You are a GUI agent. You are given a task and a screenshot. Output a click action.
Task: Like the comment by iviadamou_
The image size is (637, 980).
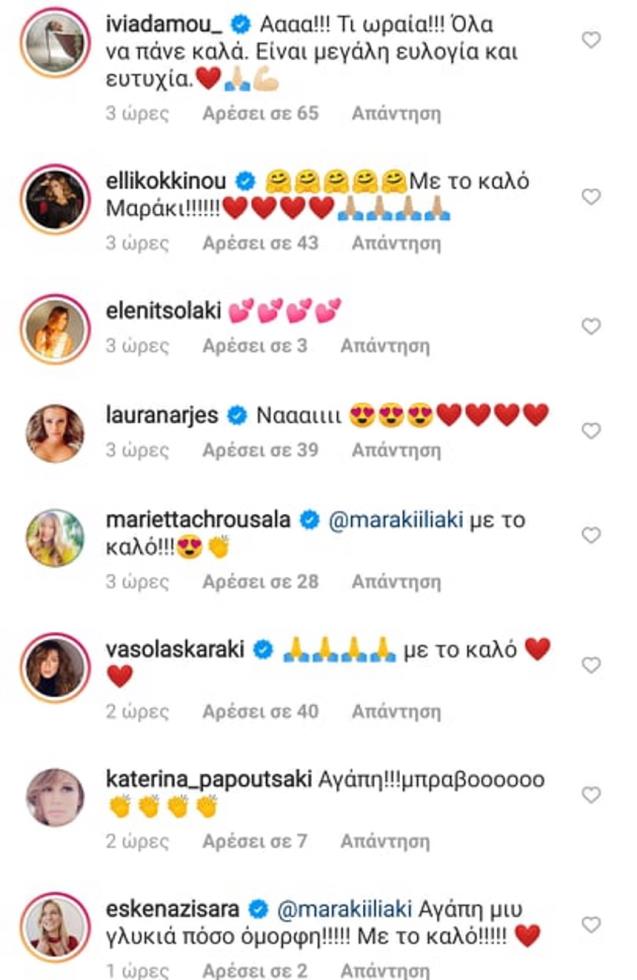point(591,40)
